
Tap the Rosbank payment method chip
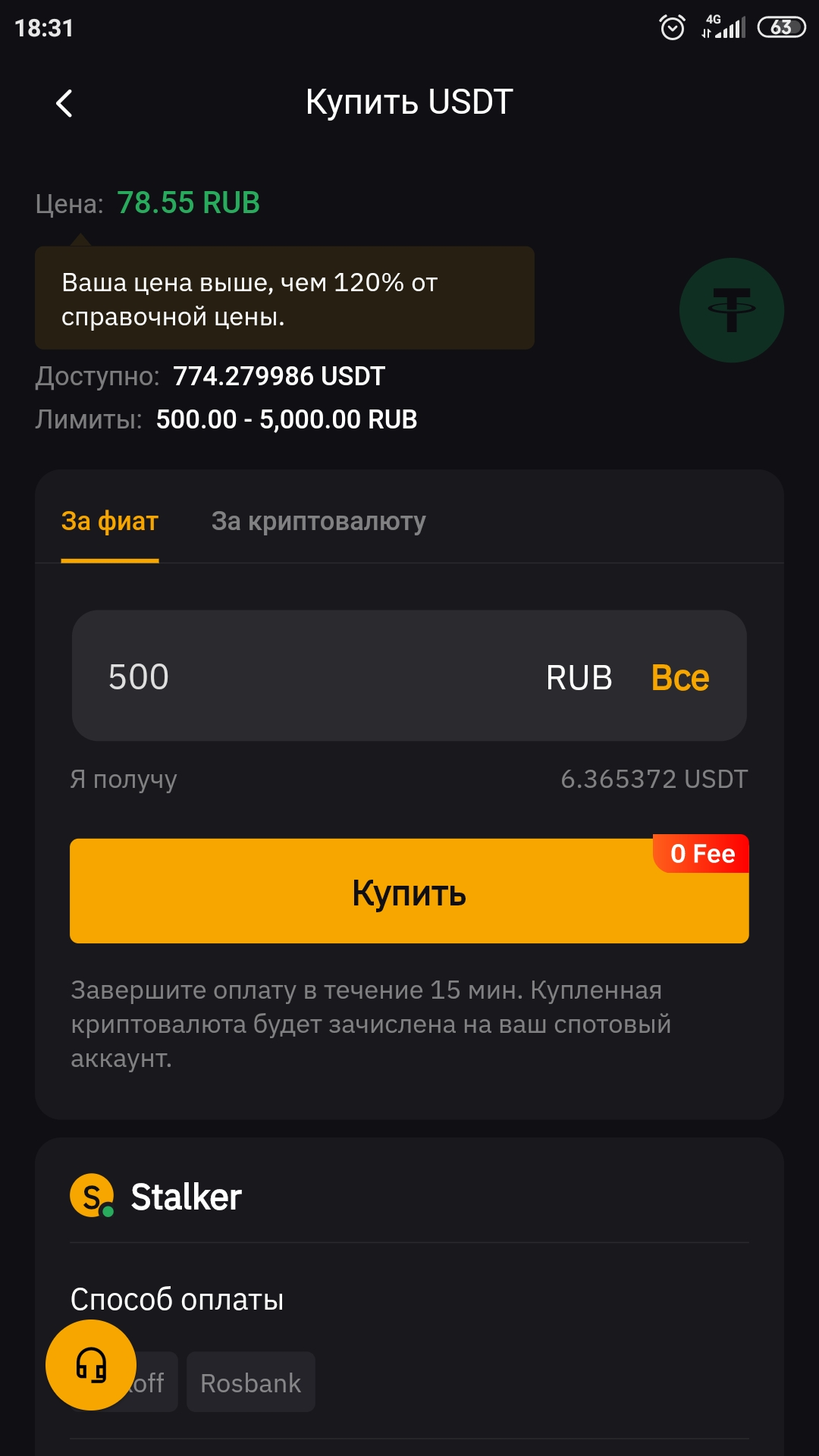coord(250,1382)
